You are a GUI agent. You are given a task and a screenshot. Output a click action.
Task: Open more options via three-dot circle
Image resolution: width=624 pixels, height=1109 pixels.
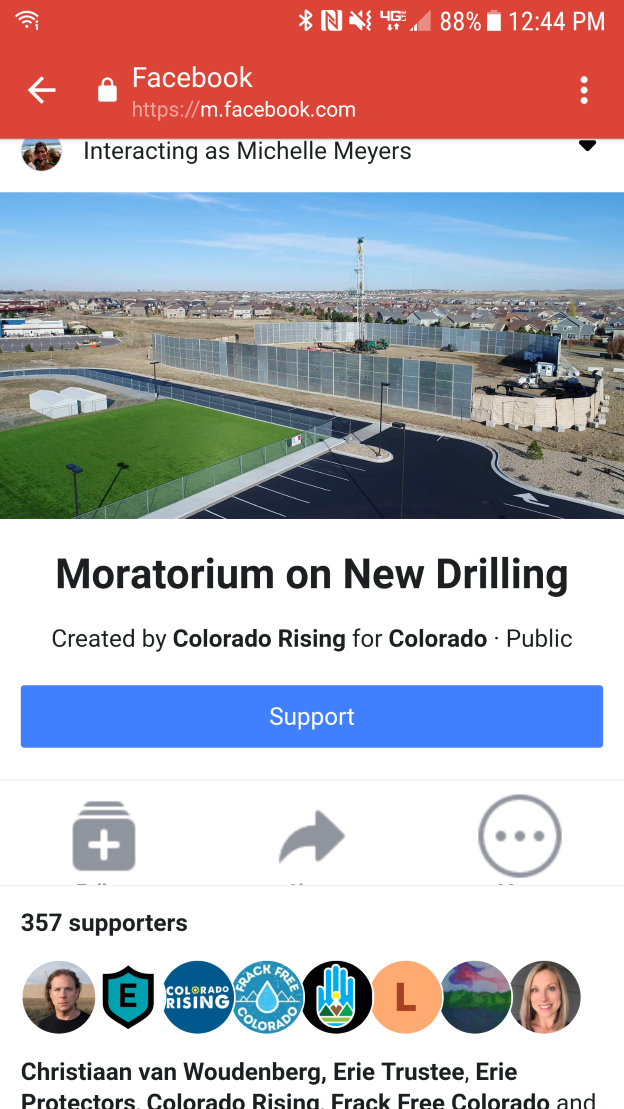520,837
